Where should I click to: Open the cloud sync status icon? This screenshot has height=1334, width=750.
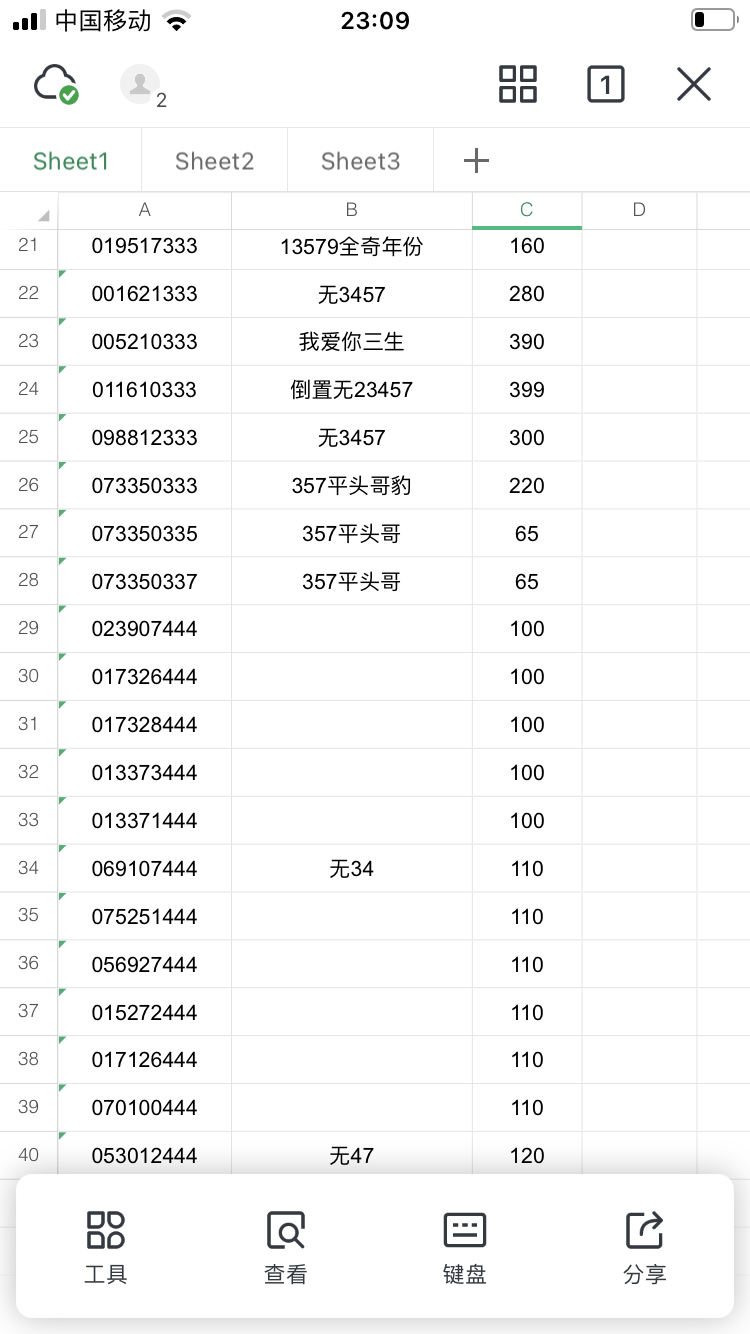(x=56, y=85)
